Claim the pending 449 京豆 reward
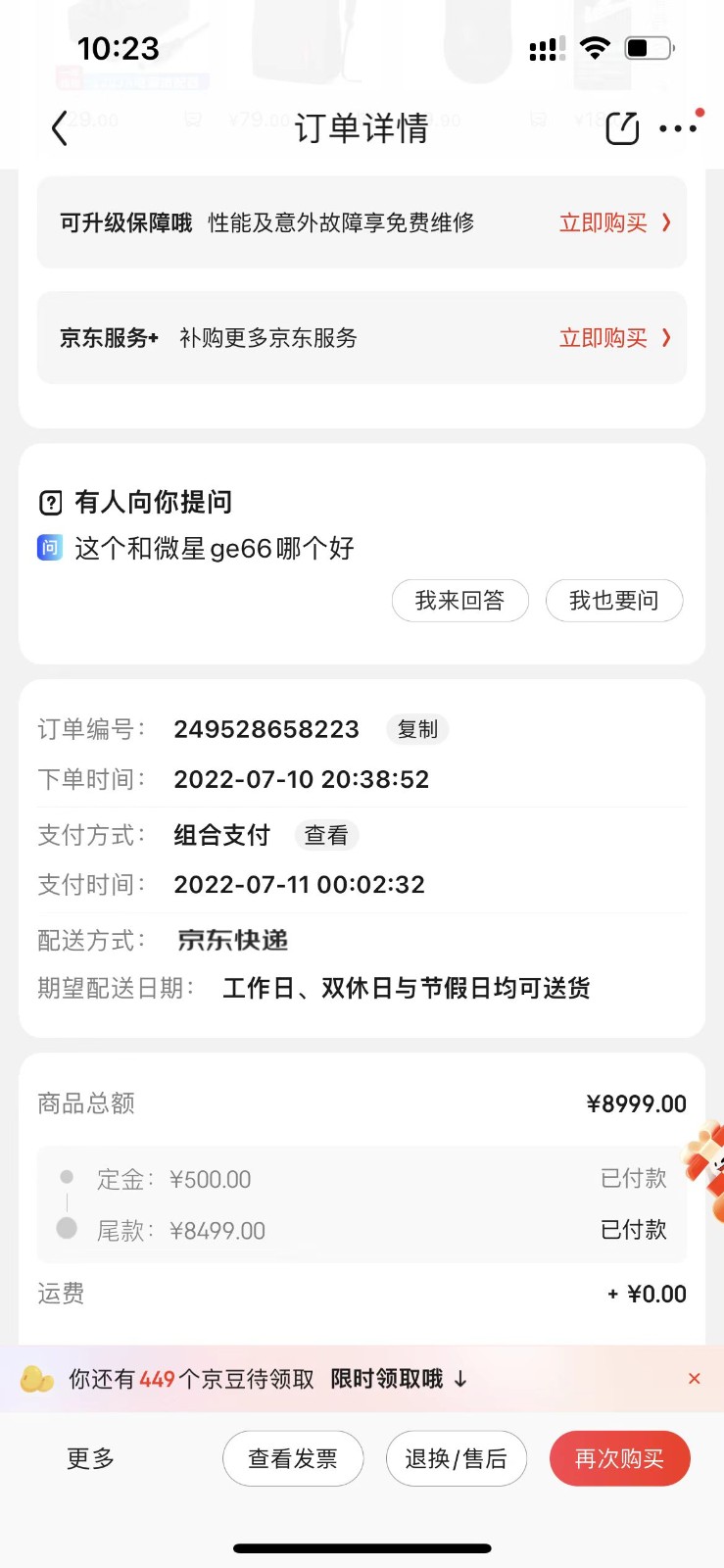The image size is (724, 1568). point(398,1379)
